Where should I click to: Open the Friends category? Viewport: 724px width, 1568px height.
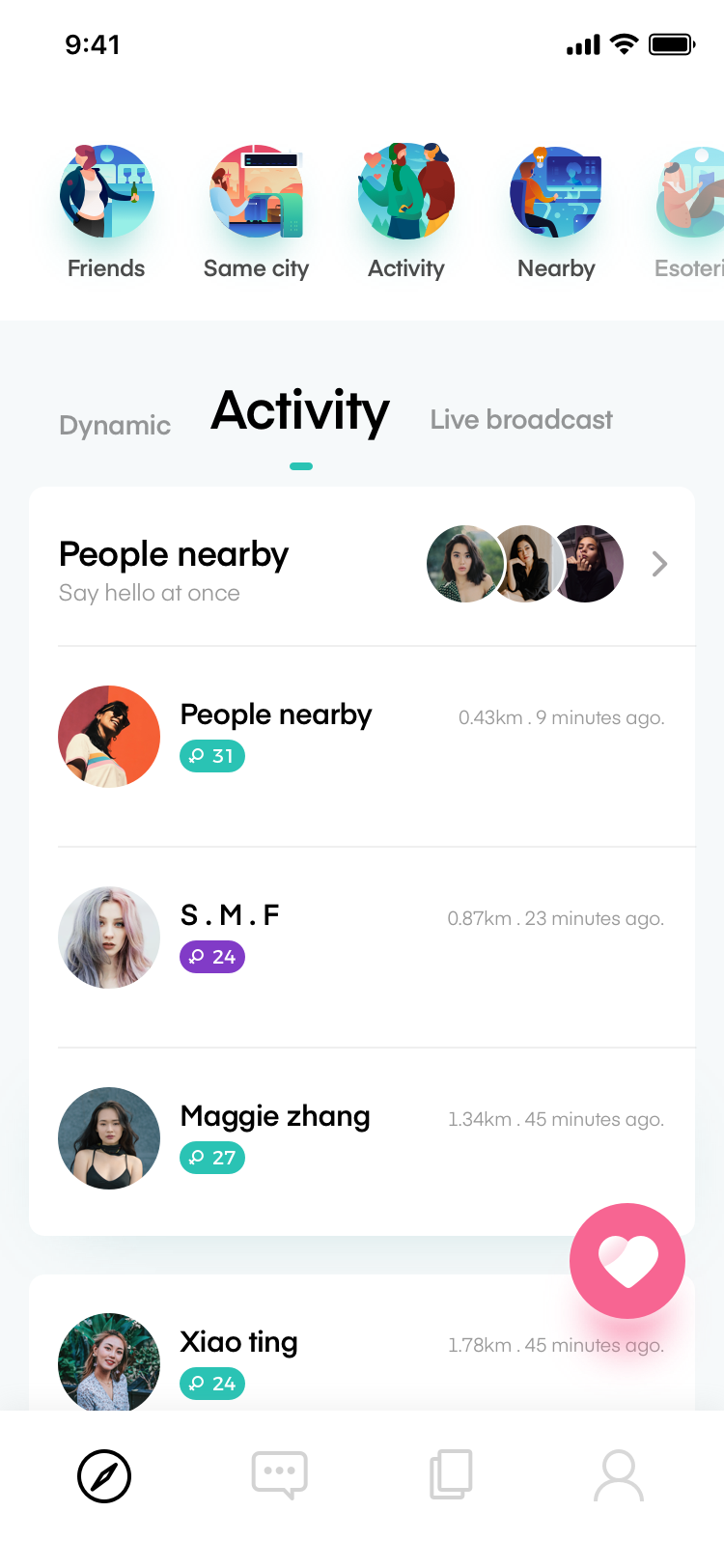tap(106, 212)
